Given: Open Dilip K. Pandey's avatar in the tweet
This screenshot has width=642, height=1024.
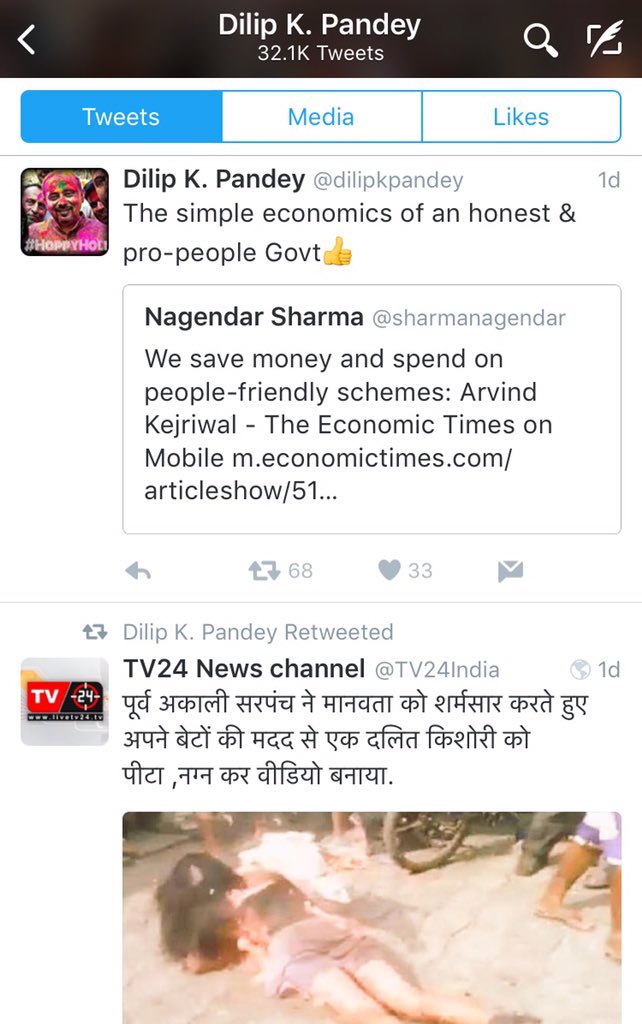Looking at the screenshot, I should 65,212.
